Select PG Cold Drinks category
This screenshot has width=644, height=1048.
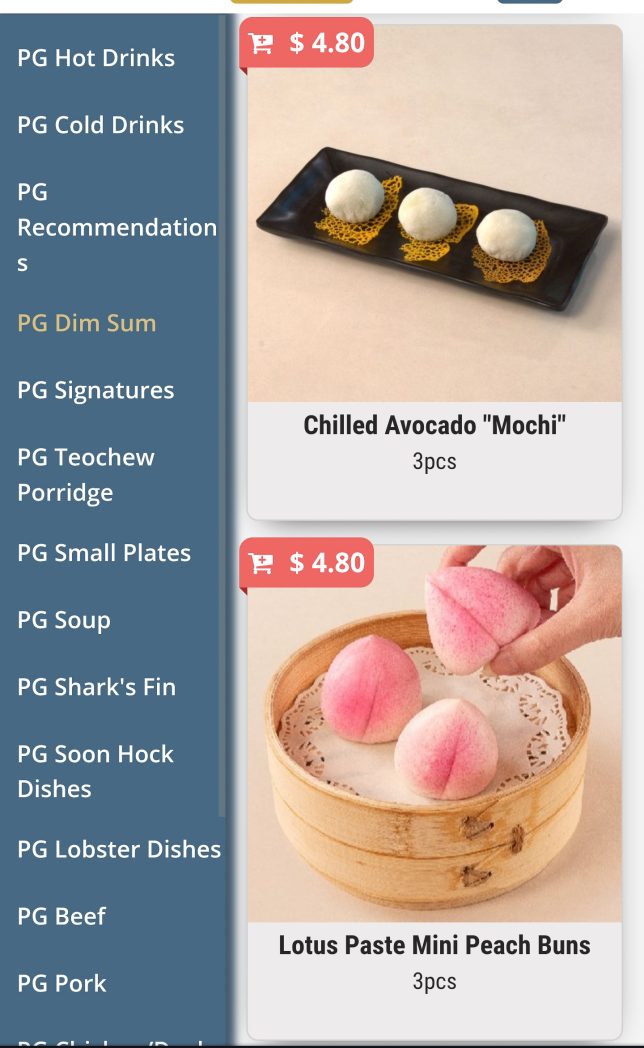tap(100, 125)
